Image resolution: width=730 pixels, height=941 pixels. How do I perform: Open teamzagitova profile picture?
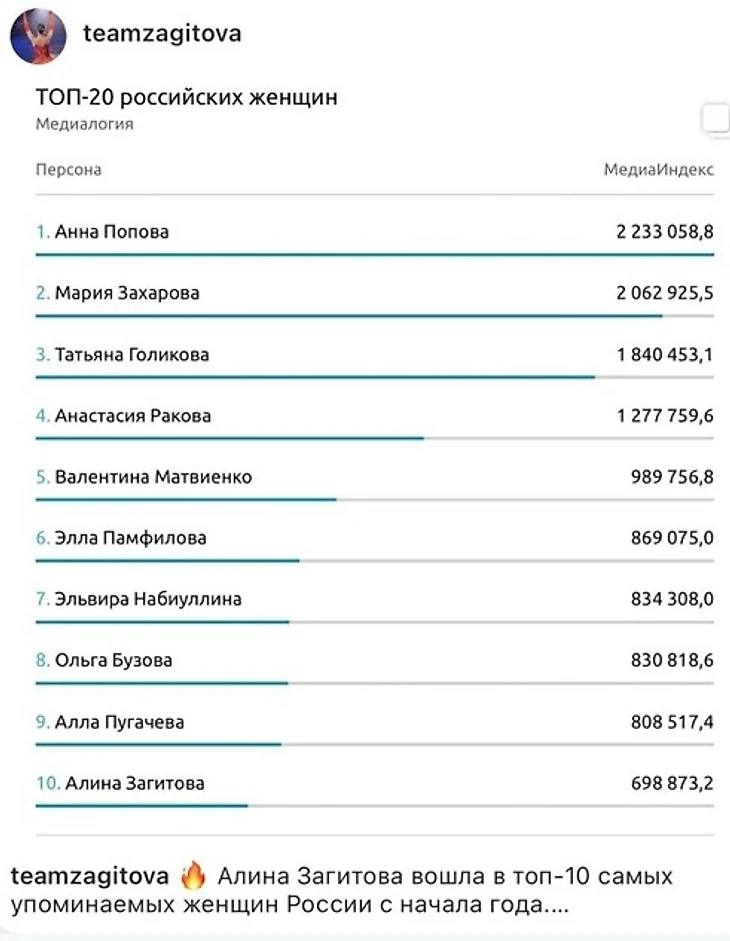38,35
